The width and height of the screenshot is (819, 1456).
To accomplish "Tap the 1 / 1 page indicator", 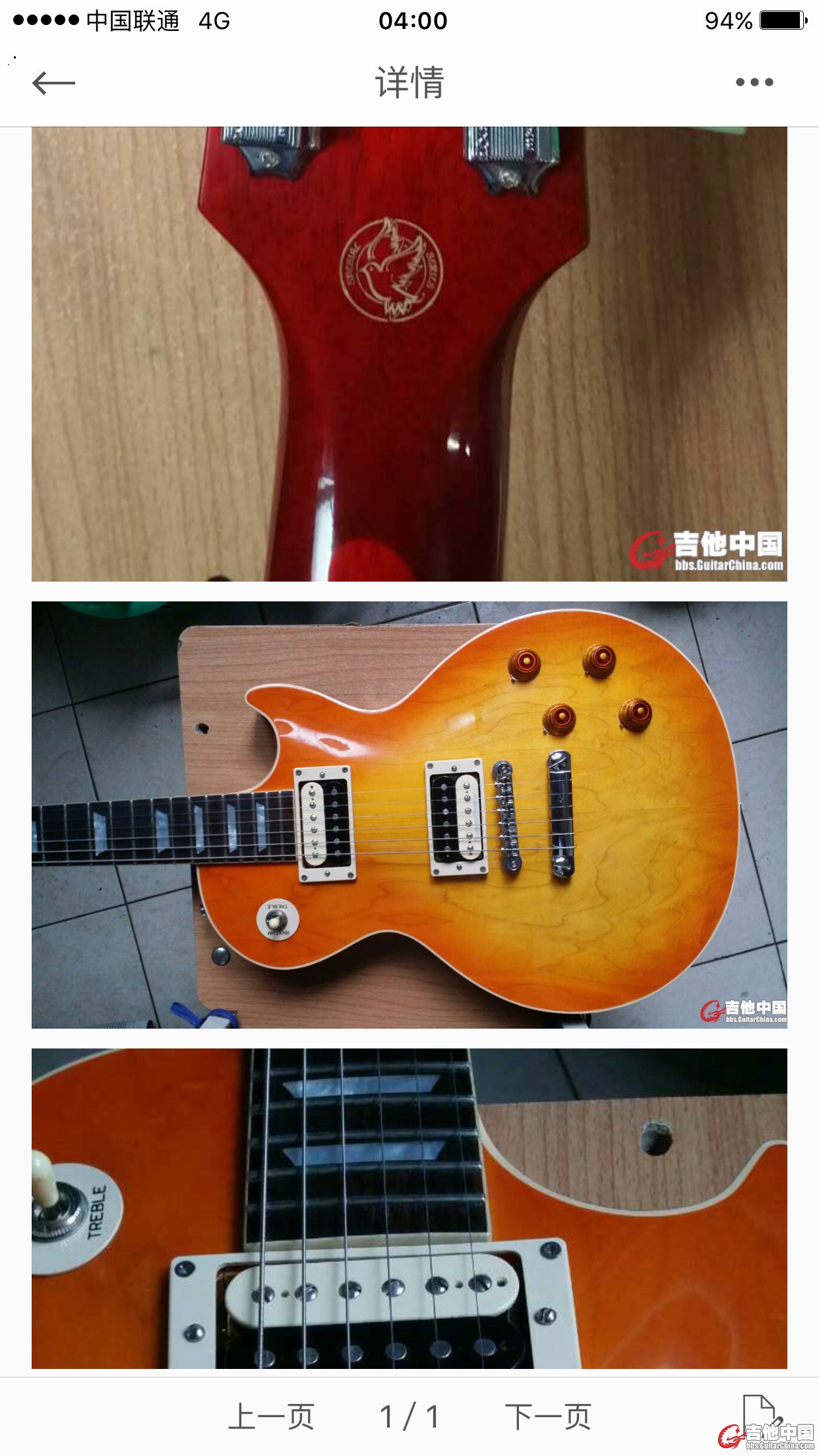I will (409, 1416).
